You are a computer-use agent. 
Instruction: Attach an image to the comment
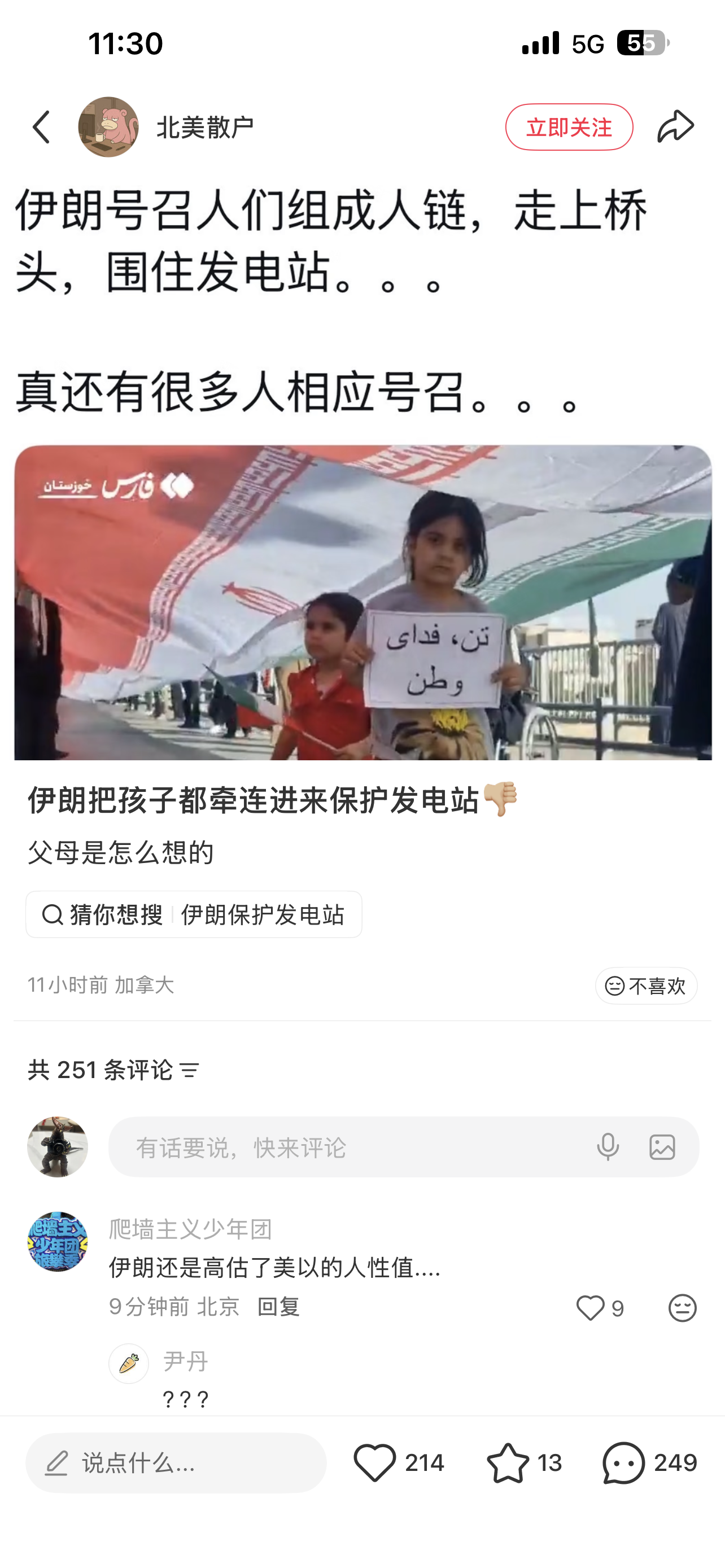click(x=662, y=1147)
